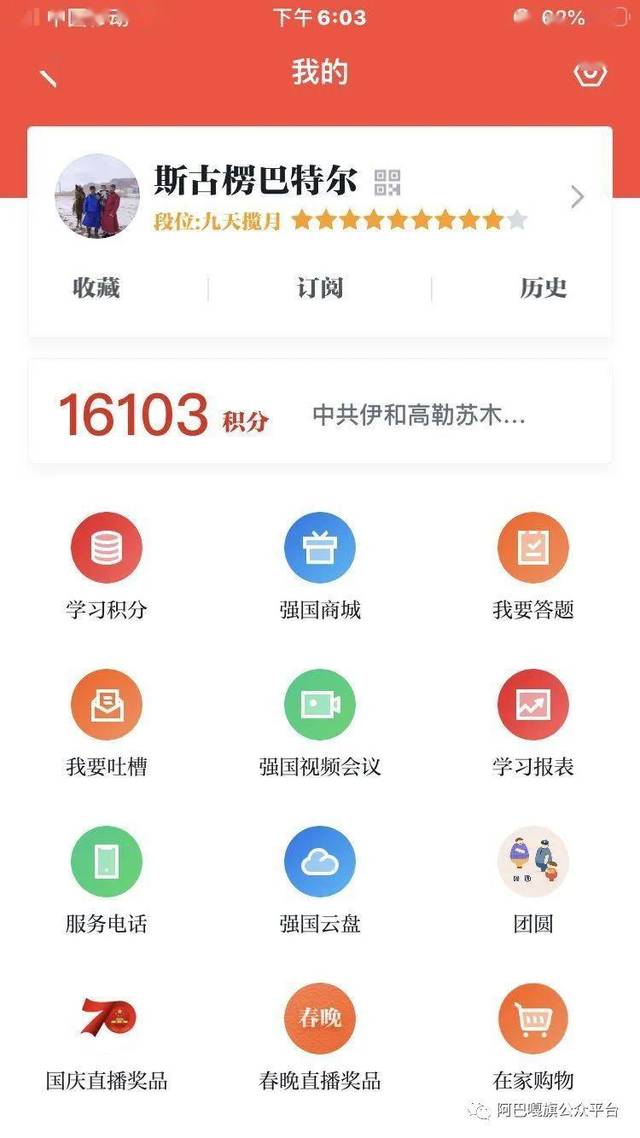Go back using the top-left arrow

coord(47,77)
